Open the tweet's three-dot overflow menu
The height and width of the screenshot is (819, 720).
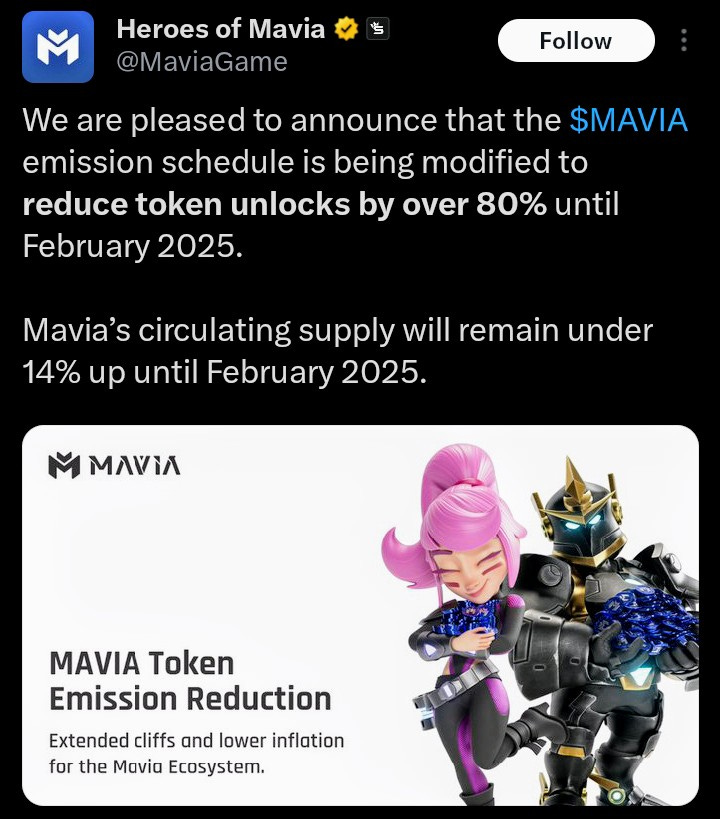coord(684,41)
